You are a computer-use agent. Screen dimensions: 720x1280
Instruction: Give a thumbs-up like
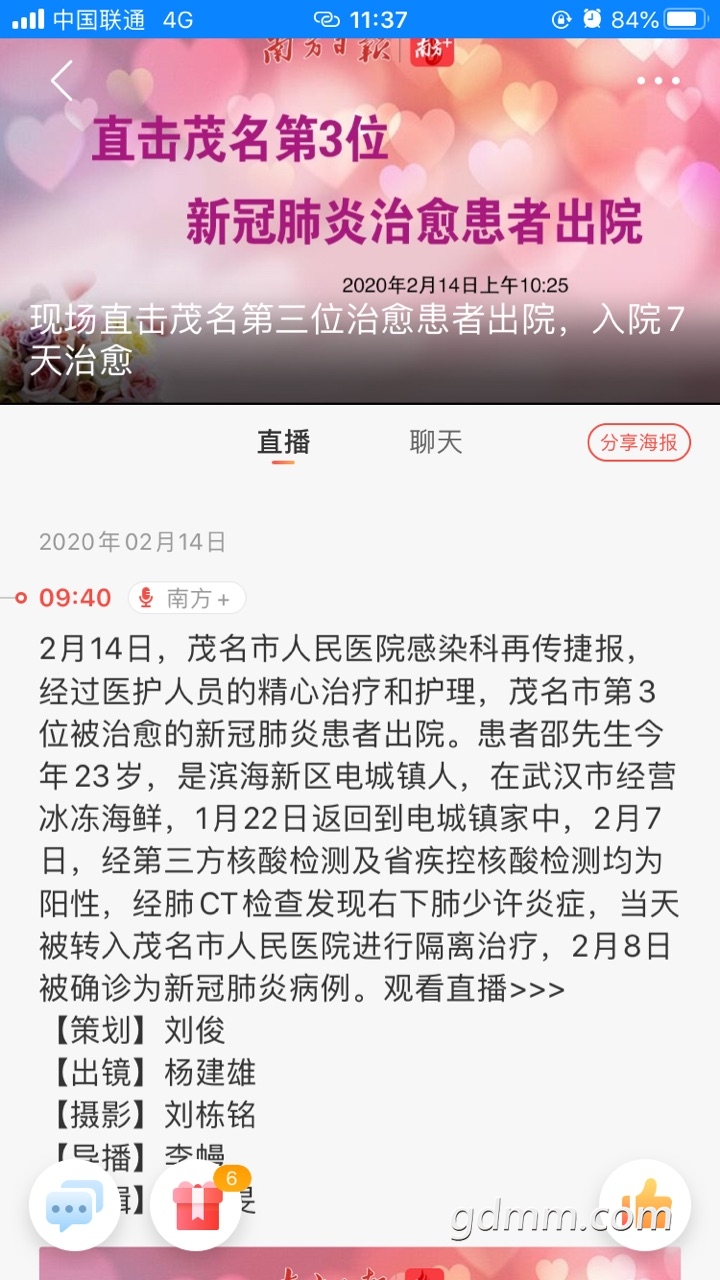[x=645, y=1205]
